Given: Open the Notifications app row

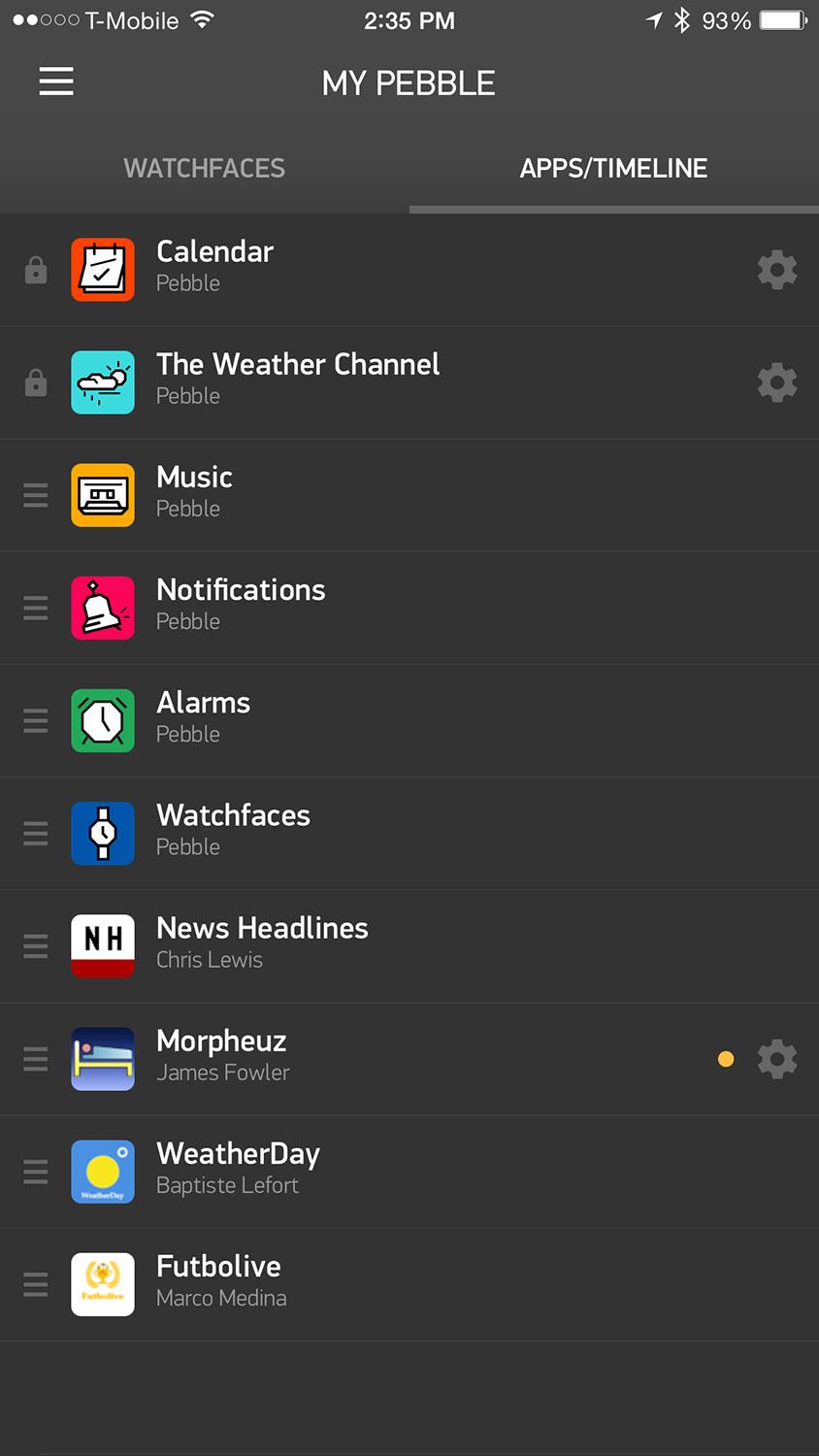Looking at the screenshot, I should click(x=409, y=608).
